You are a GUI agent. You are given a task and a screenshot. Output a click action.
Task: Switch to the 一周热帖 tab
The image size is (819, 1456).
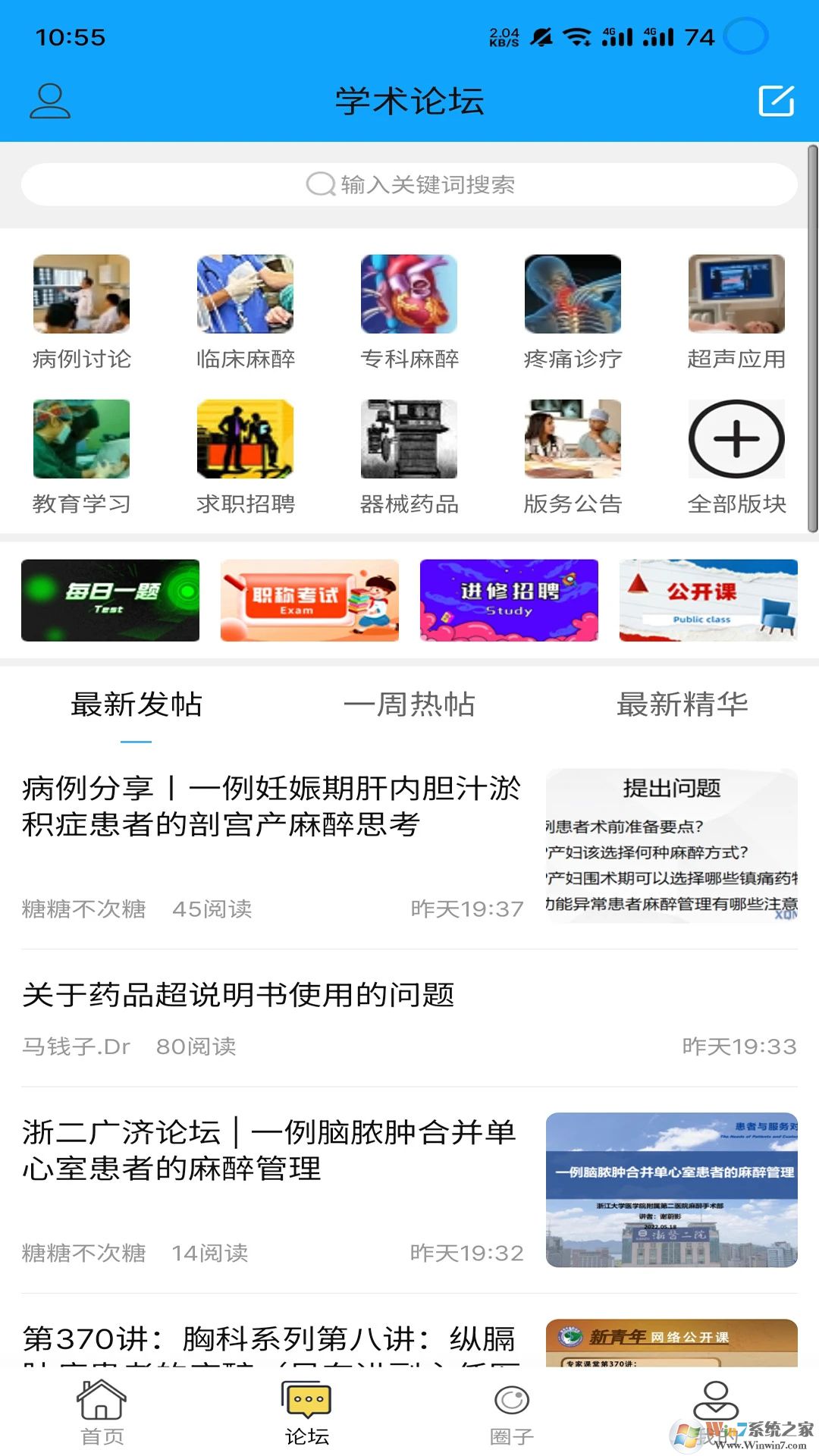coord(409,705)
